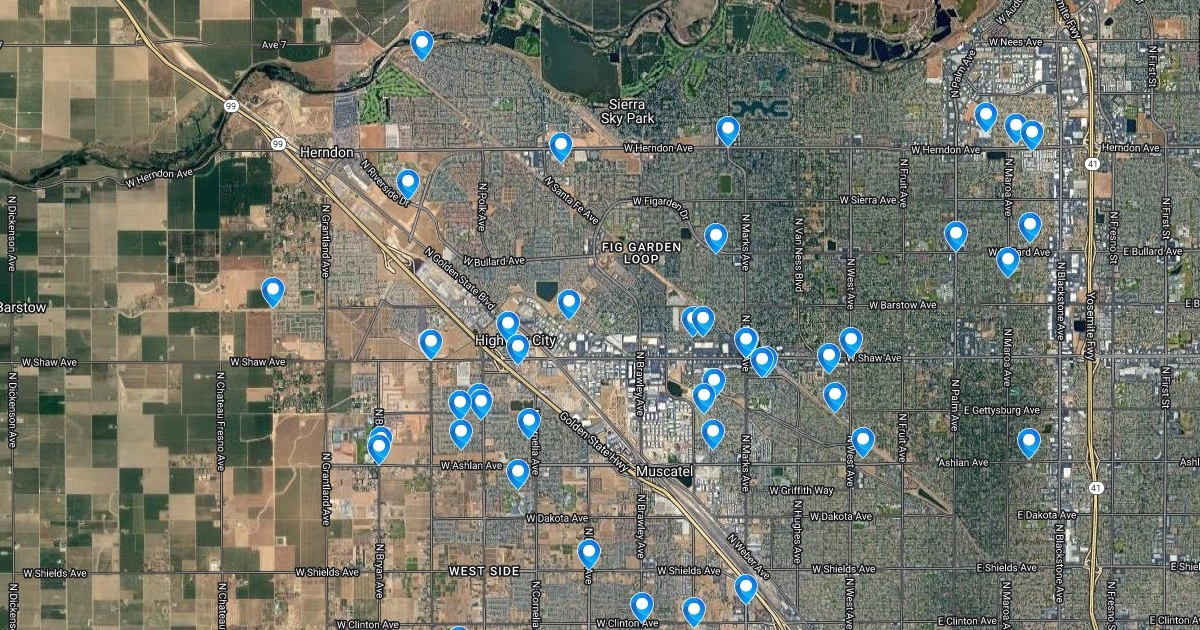The height and width of the screenshot is (630, 1200).
Task: Tap the pin left of W Shaw Ave label at N West Ave
Action: (829, 356)
